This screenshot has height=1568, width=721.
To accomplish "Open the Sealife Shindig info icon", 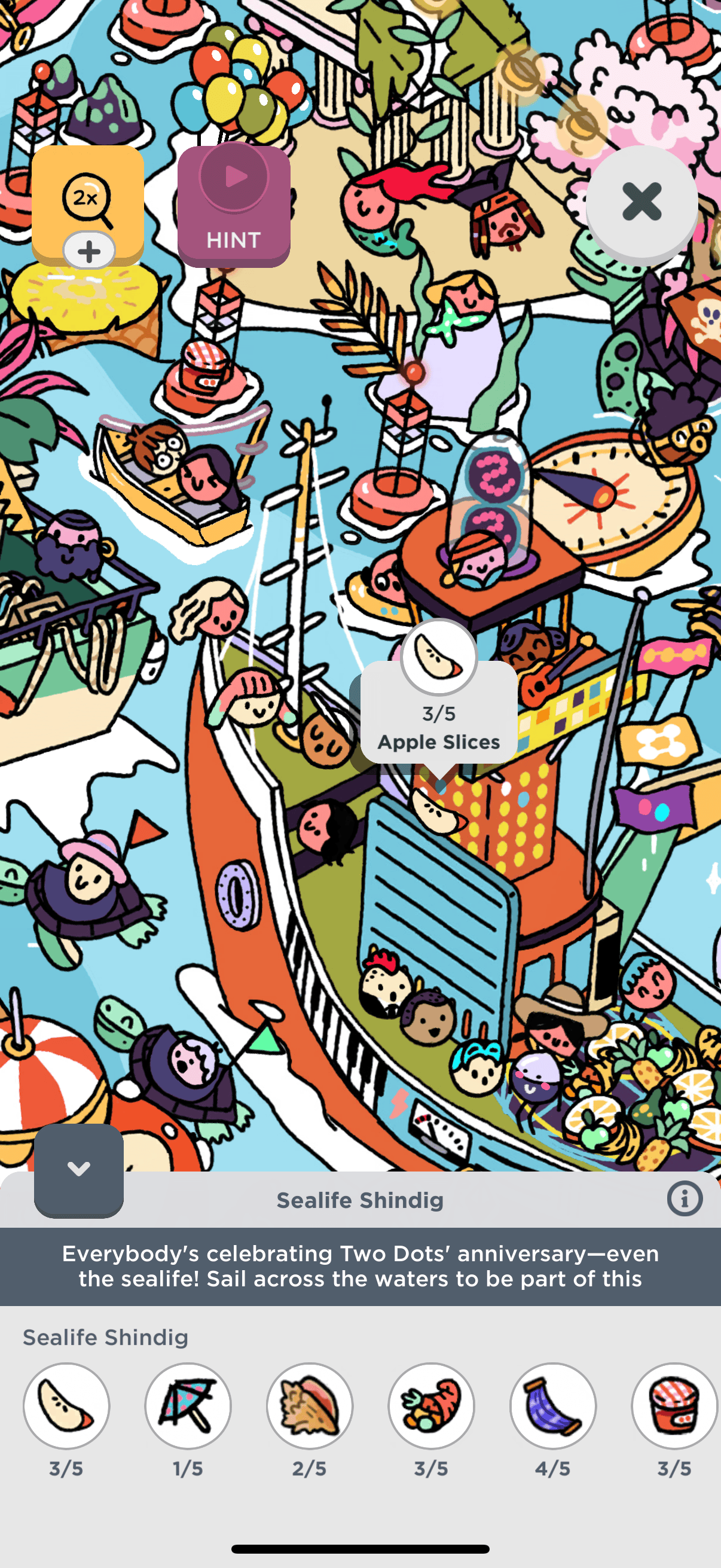I will (x=685, y=1199).
